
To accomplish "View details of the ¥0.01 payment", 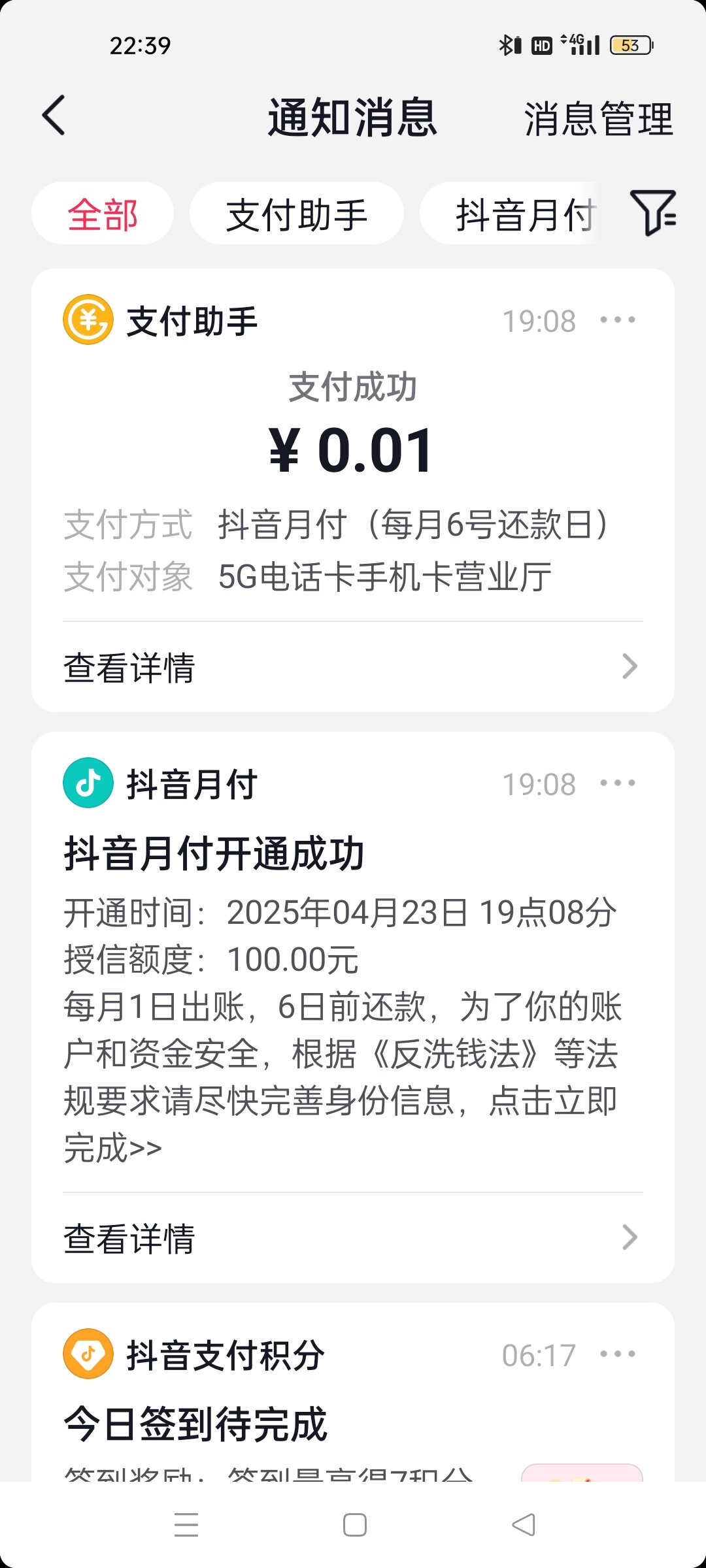I will click(x=353, y=667).
